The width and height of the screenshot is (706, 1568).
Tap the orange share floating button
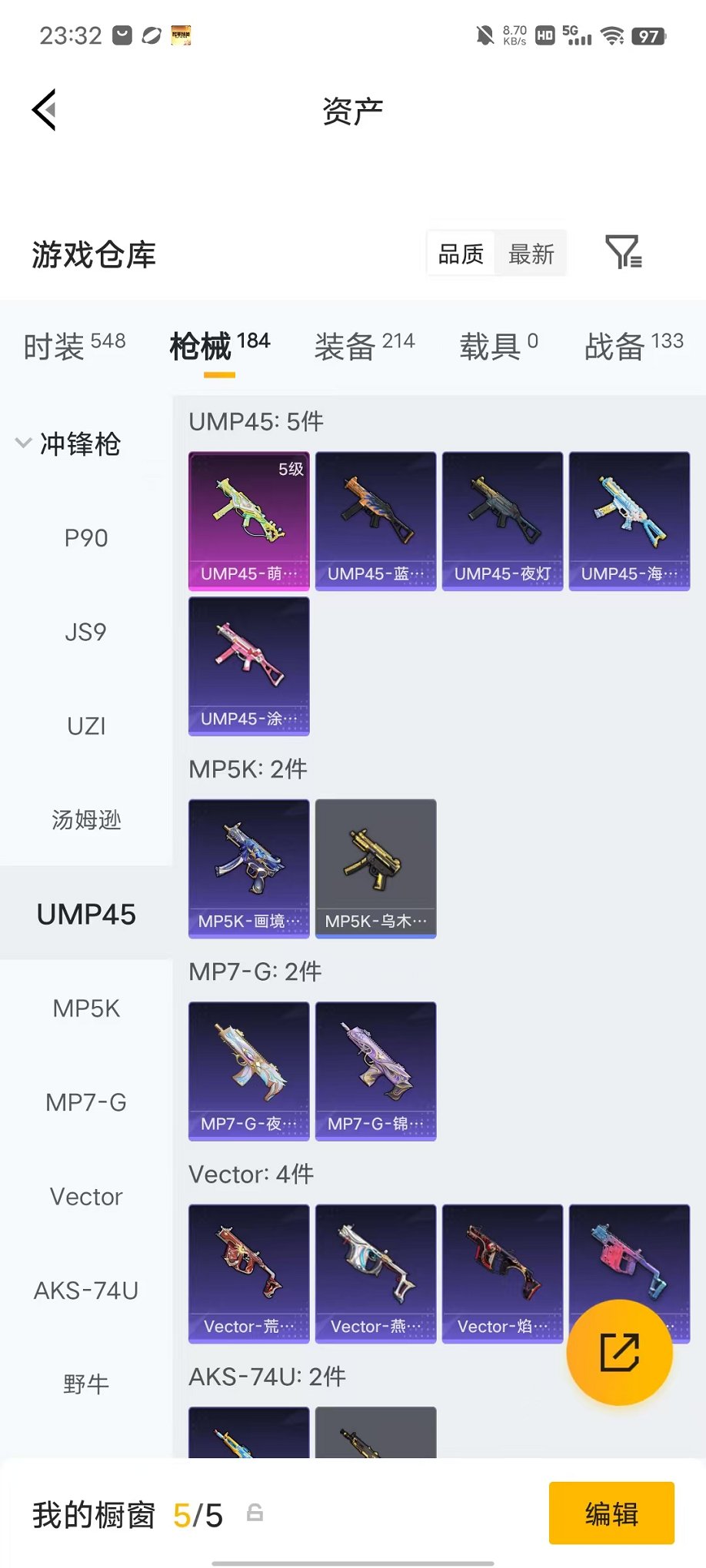(x=619, y=1353)
